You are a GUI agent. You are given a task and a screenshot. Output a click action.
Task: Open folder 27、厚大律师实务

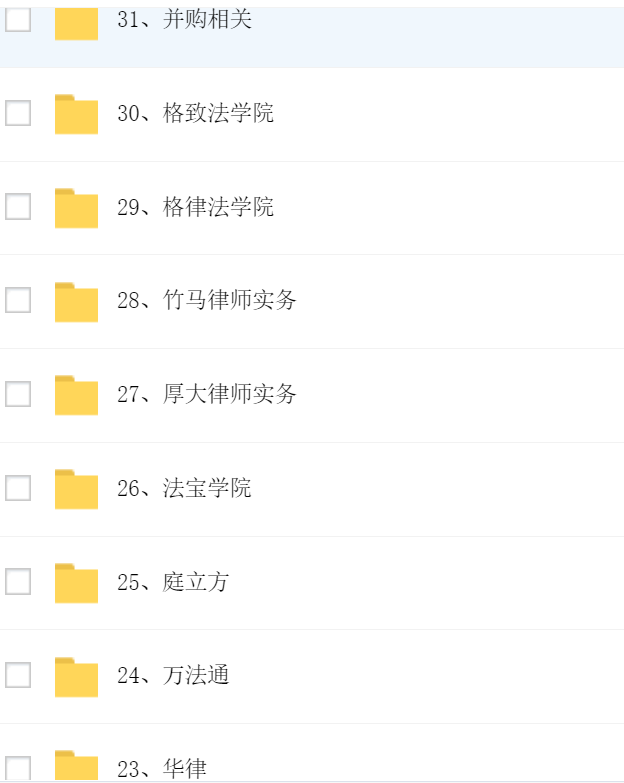[206, 395]
